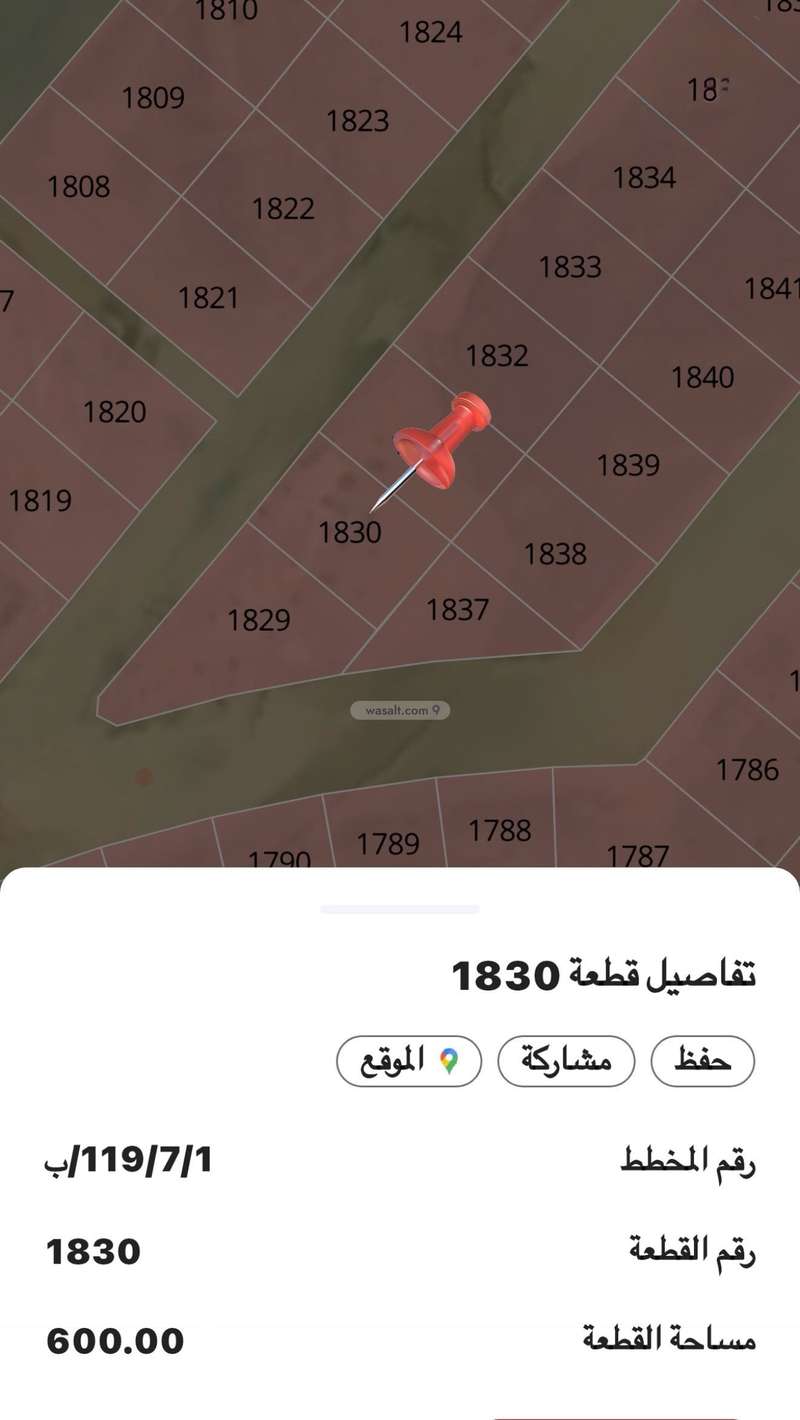Tap the حفظ (save) chip
This screenshot has width=800, height=1420.
[x=702, y=1061]
